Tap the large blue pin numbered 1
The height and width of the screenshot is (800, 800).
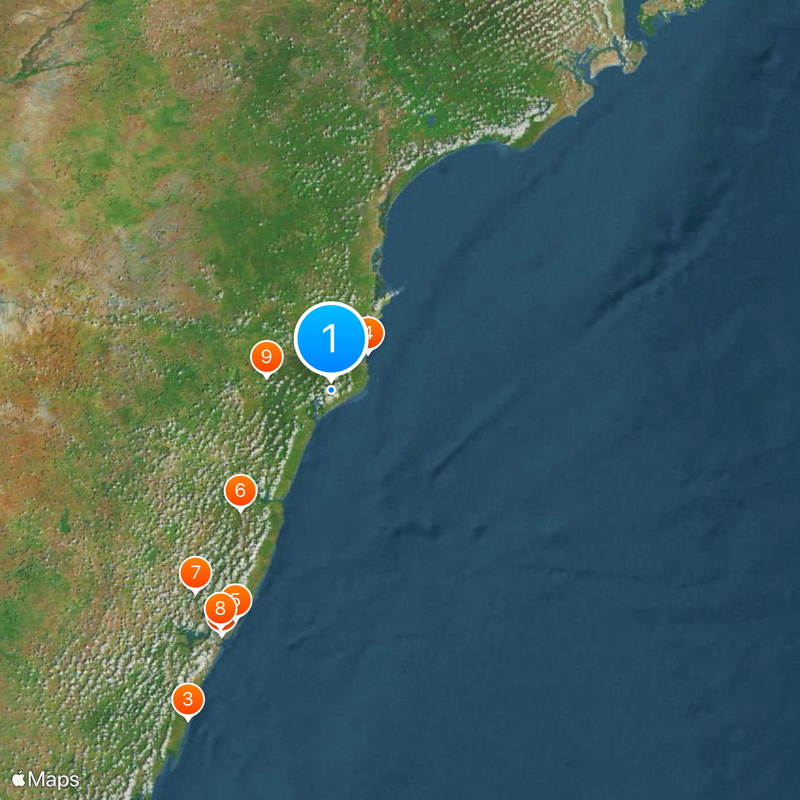click(331, 339)
